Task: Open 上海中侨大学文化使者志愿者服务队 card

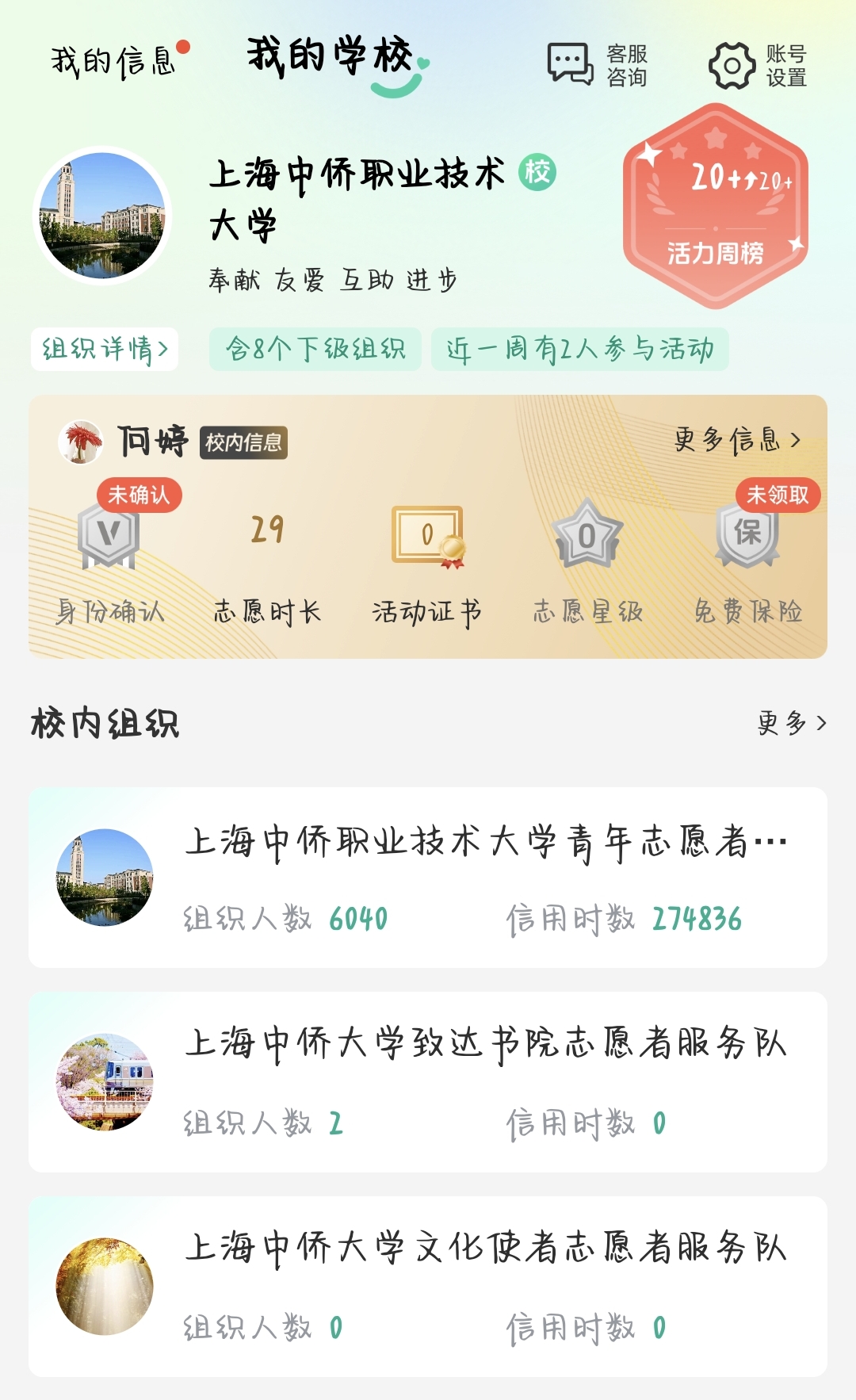Action: pyautogui.click(x=428, y=1287)
